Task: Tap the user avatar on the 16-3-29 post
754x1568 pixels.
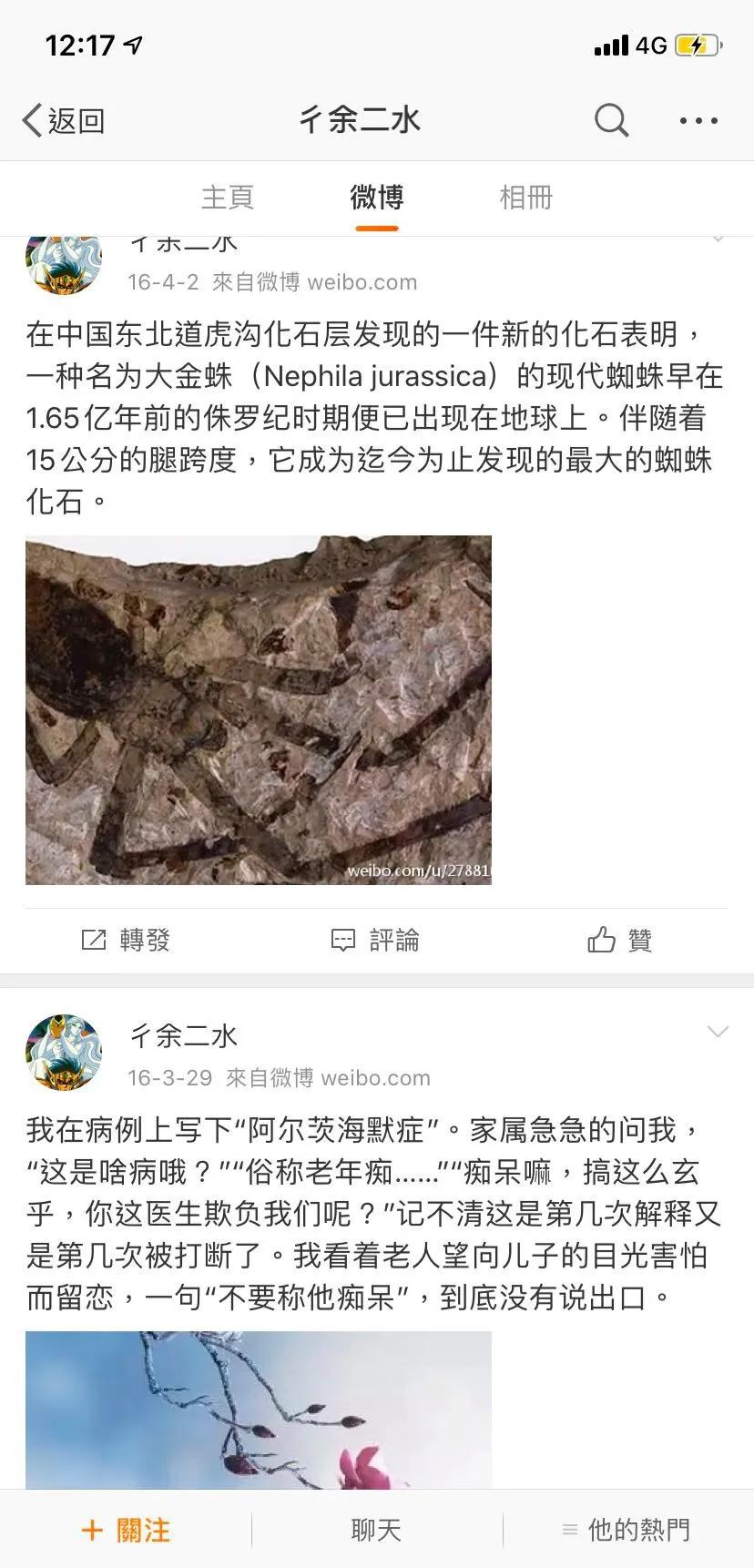Action: [x=62, y=1052]
